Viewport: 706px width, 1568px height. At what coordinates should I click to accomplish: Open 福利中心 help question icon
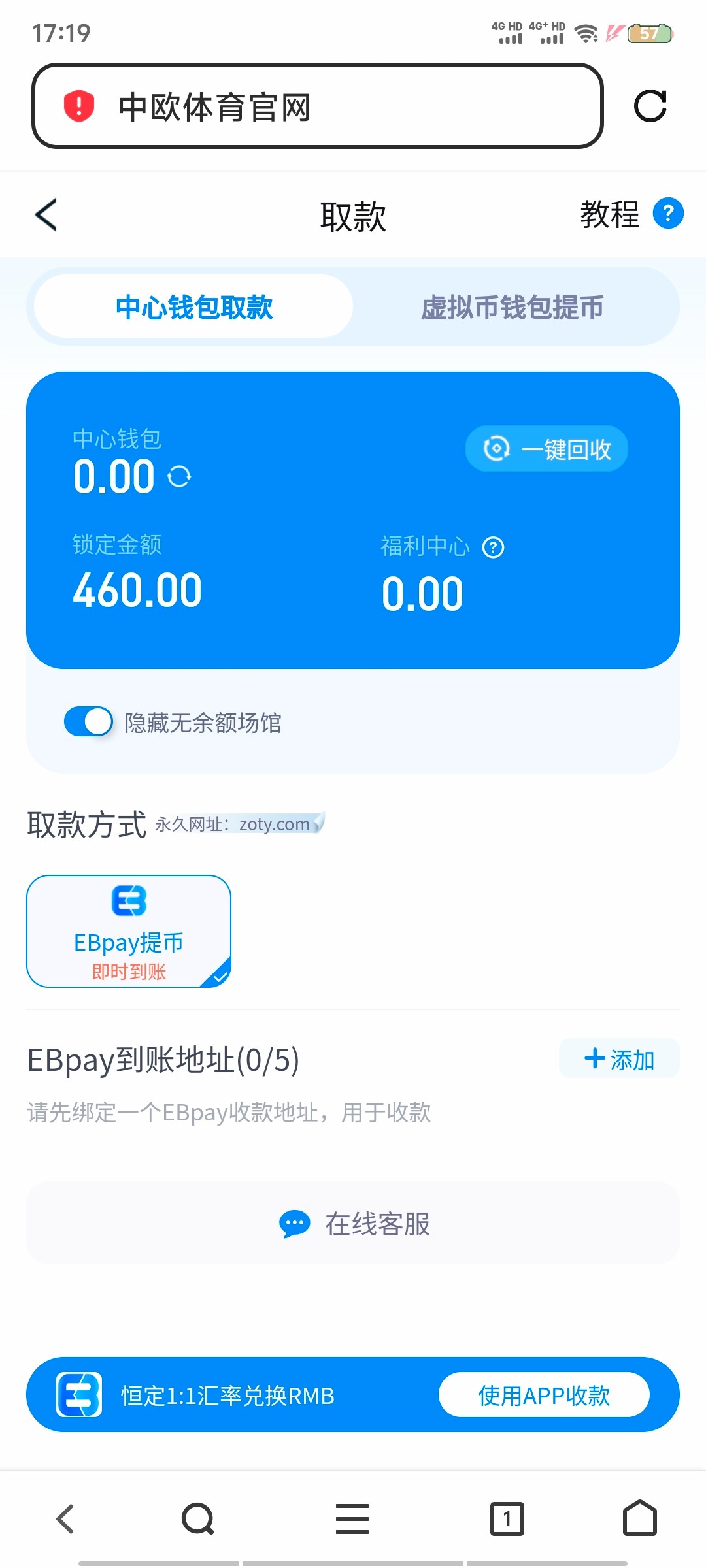(493, 547)
